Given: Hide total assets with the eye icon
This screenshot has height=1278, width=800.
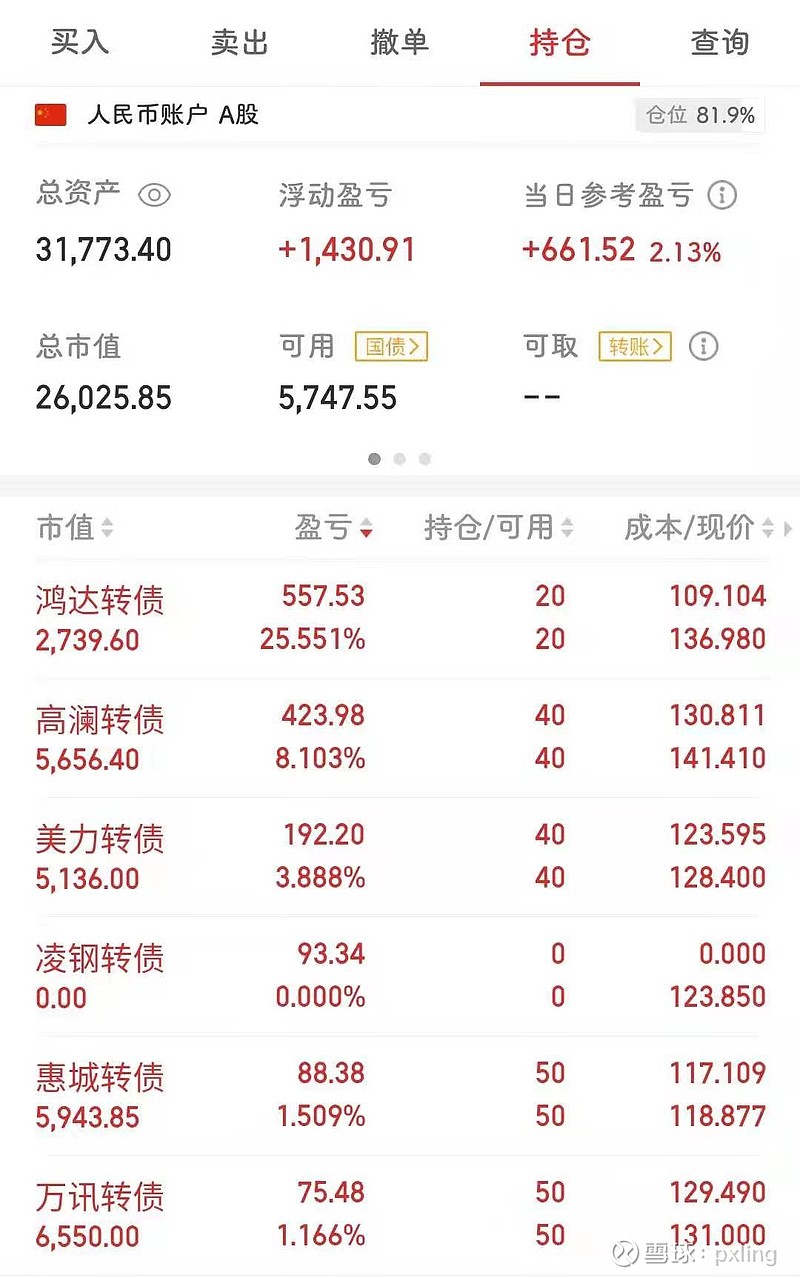Looking at the screenshot, I should (154, 195).
